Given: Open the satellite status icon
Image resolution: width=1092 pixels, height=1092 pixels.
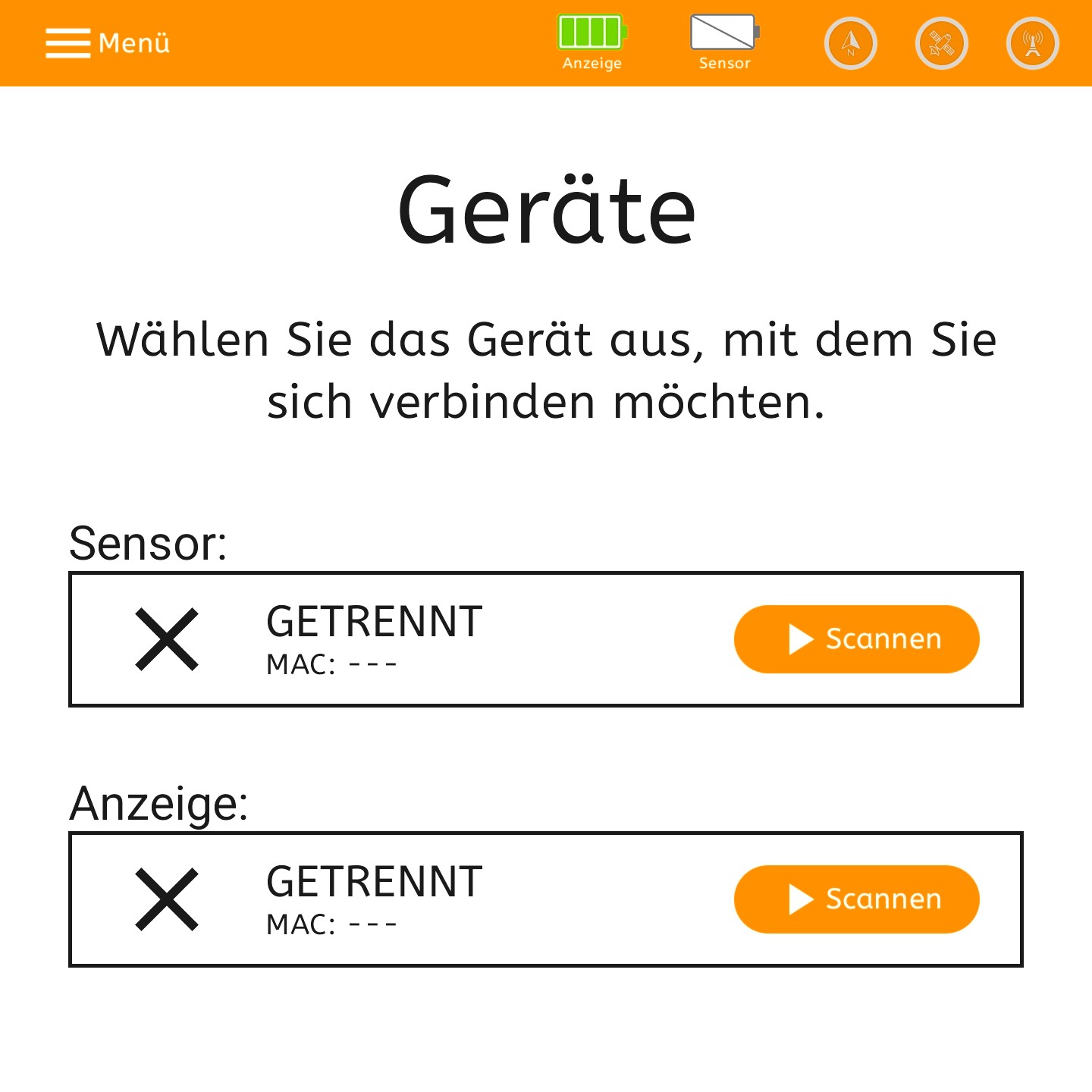Looking at the screenshot, I should 941,43.
